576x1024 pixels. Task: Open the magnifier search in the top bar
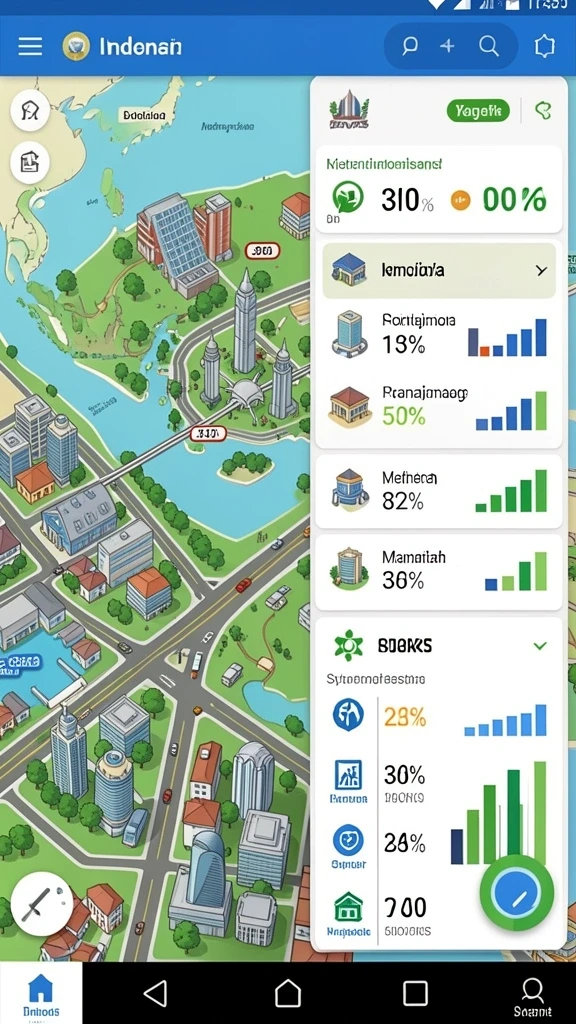point(489,46)
